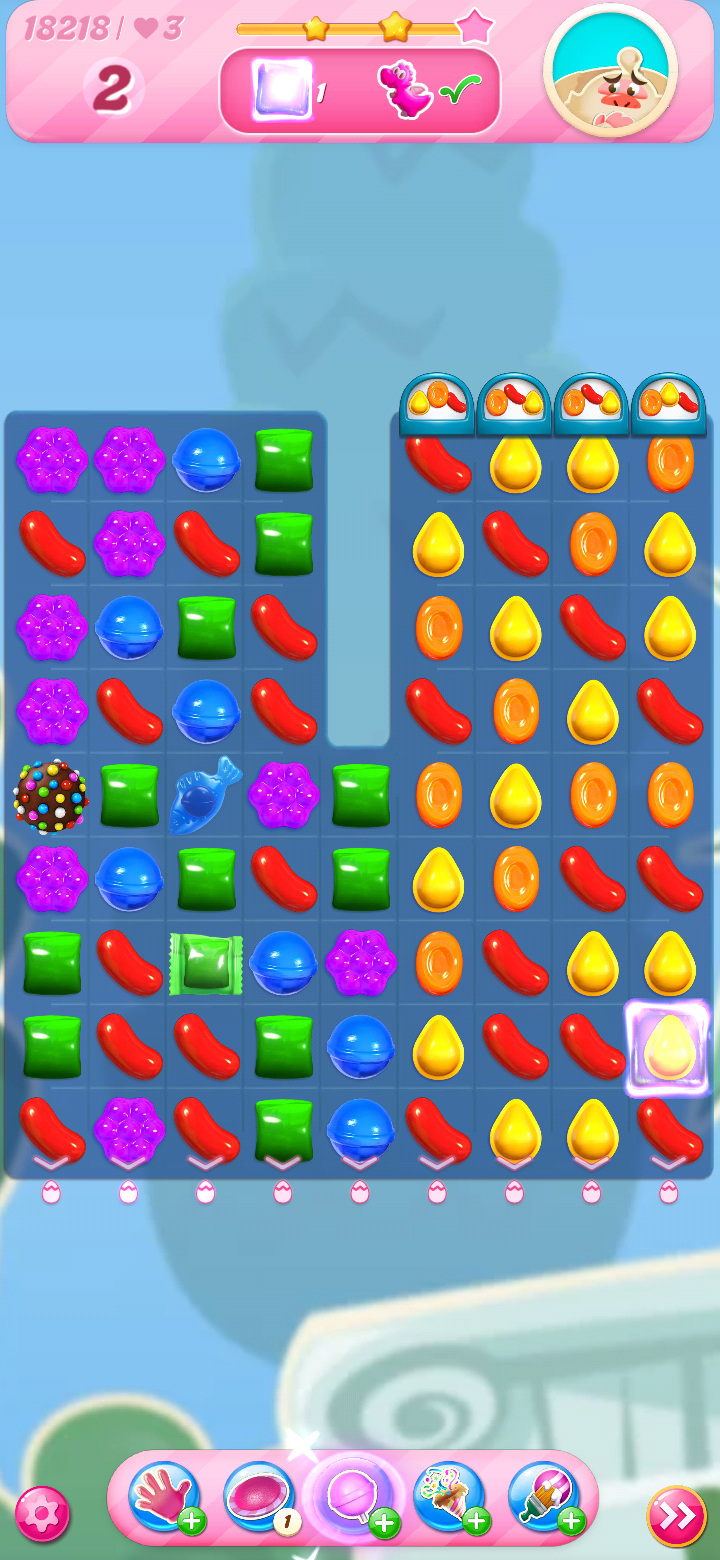Select the yellow candy inside jelly block

coord(667,1047)
